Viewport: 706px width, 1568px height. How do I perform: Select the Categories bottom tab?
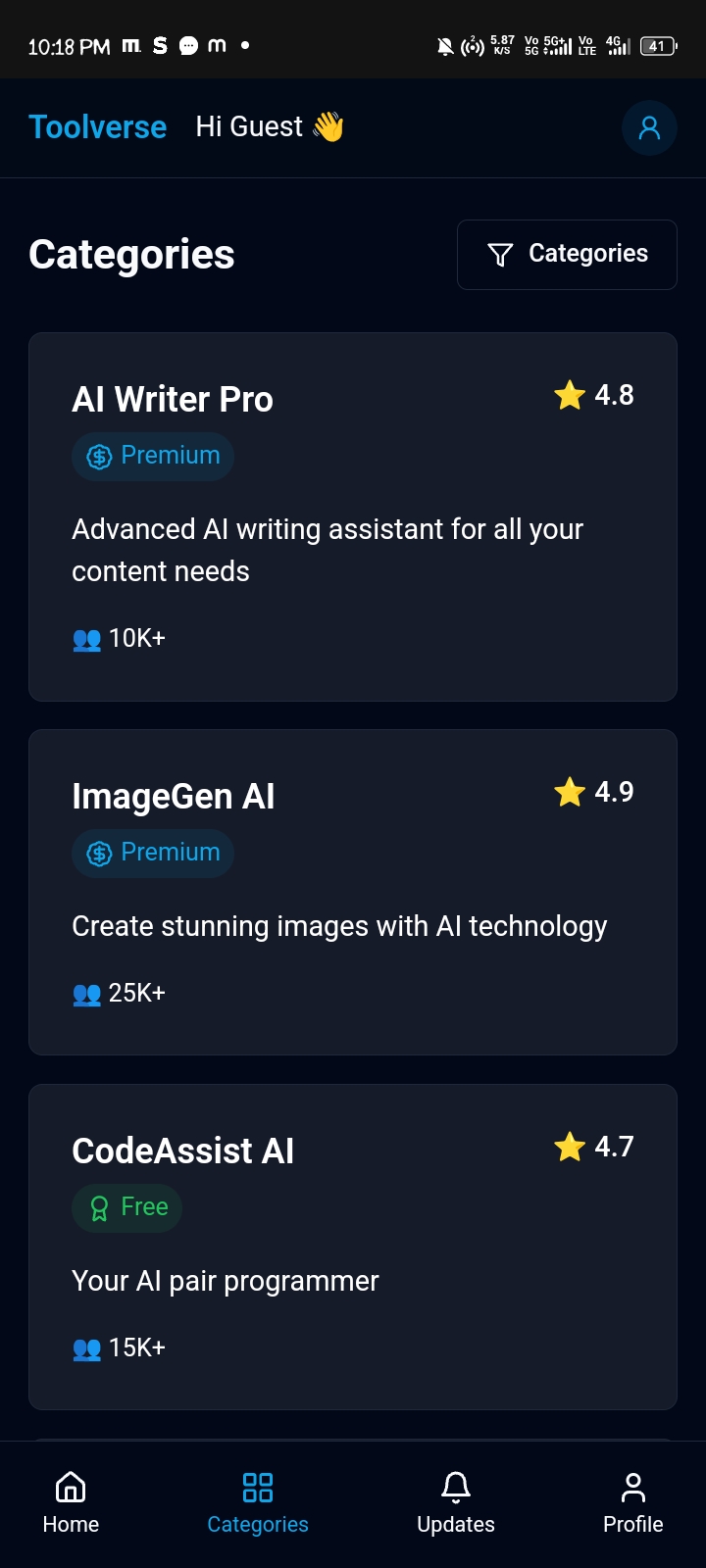[258, 1502]
